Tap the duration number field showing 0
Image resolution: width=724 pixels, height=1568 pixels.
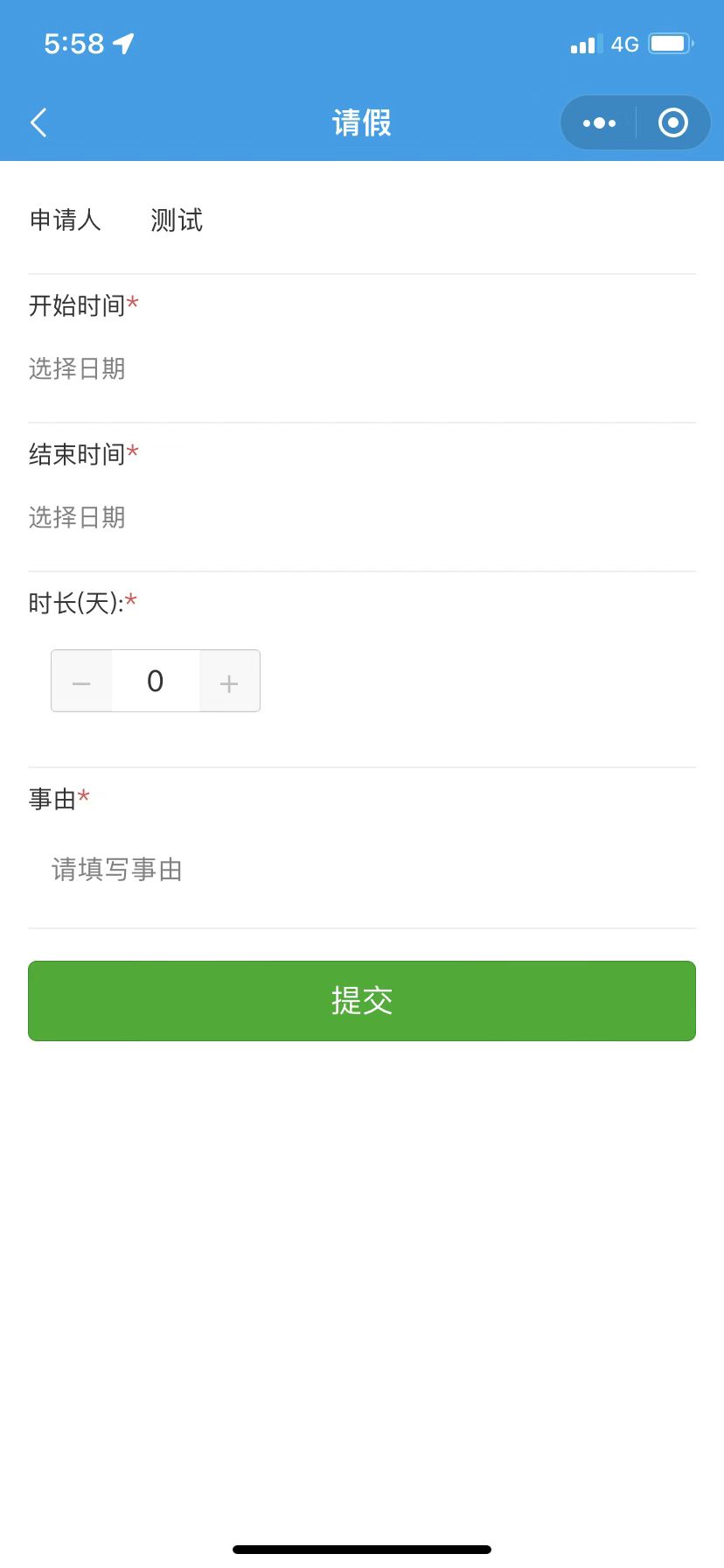click(x=156, y=682)
